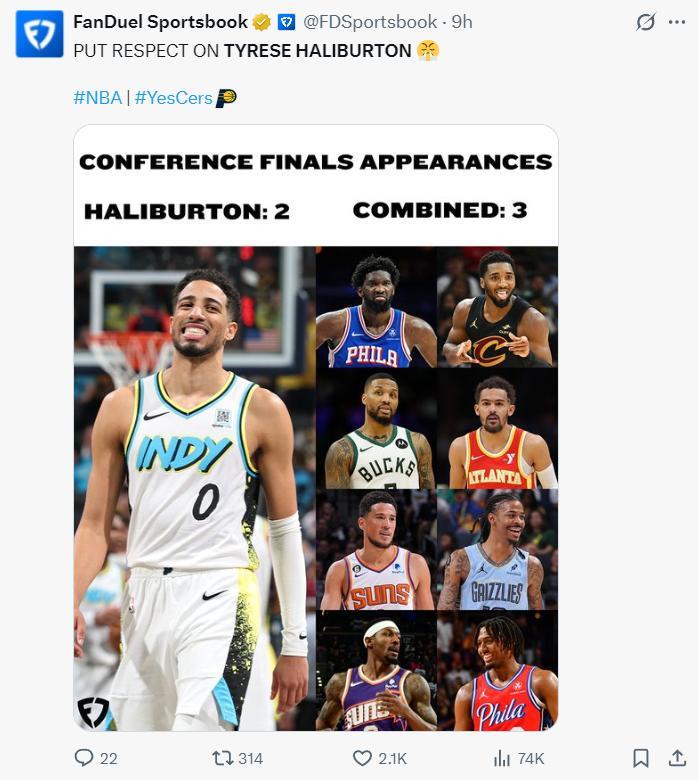Open the post's more options menu
This screenshot has height=780, width=699.
click(x=677, y=22)
